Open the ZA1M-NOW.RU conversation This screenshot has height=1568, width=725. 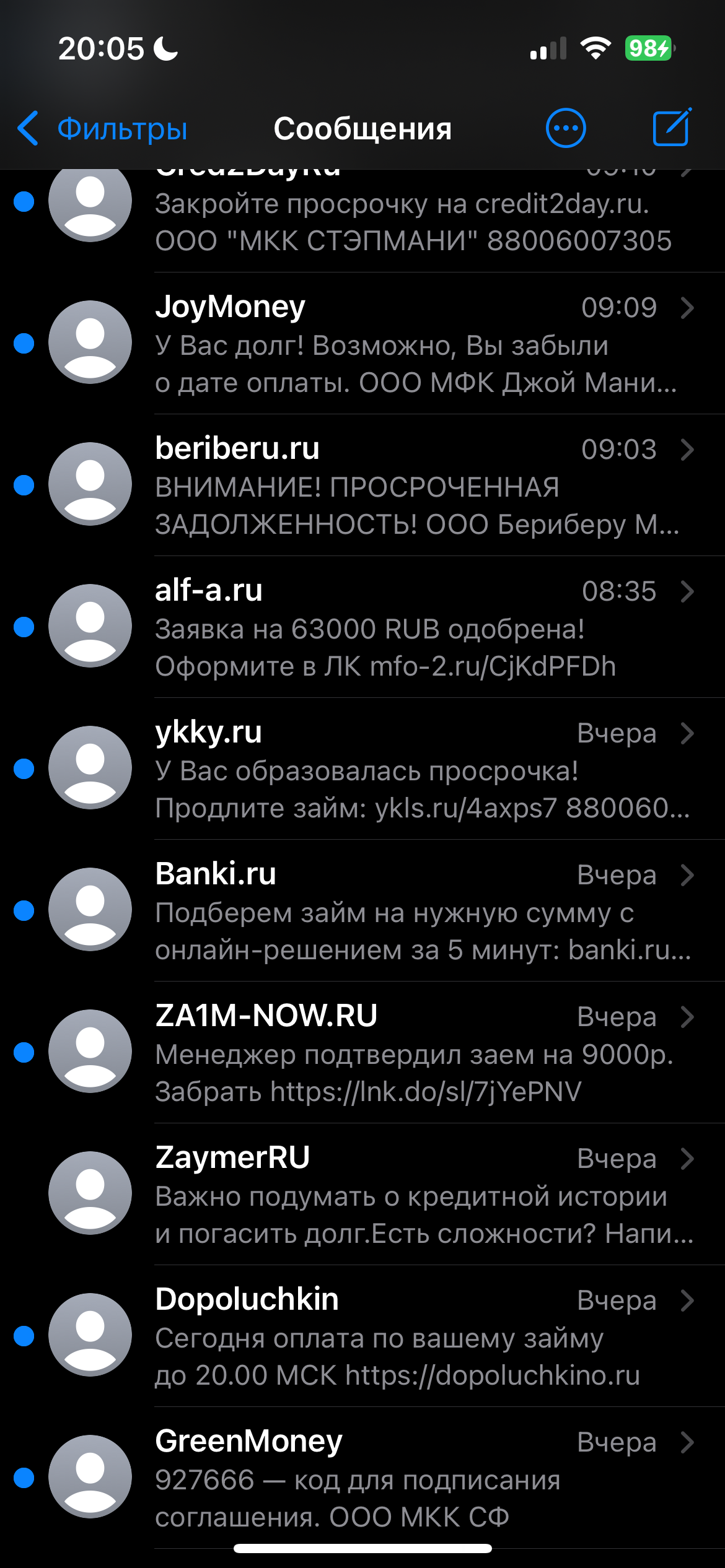click(x=409, y=1053)
